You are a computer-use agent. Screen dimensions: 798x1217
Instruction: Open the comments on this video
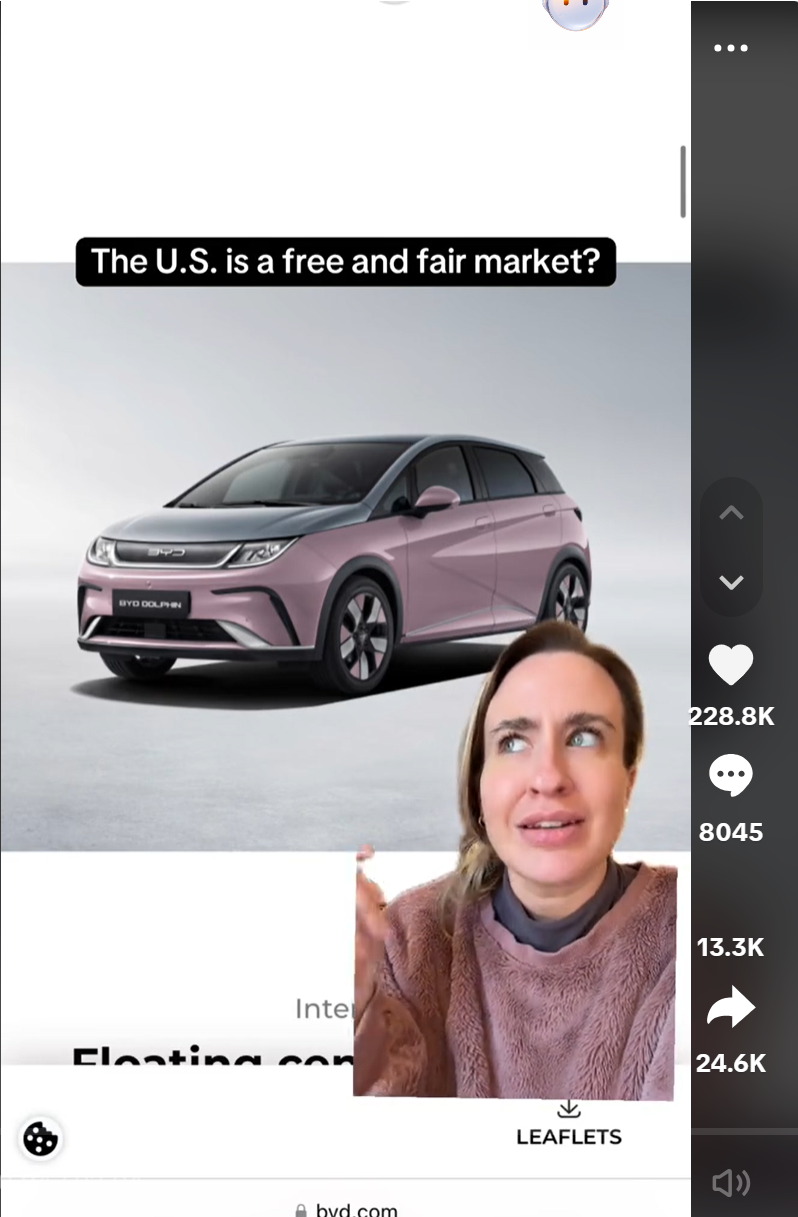731,776
